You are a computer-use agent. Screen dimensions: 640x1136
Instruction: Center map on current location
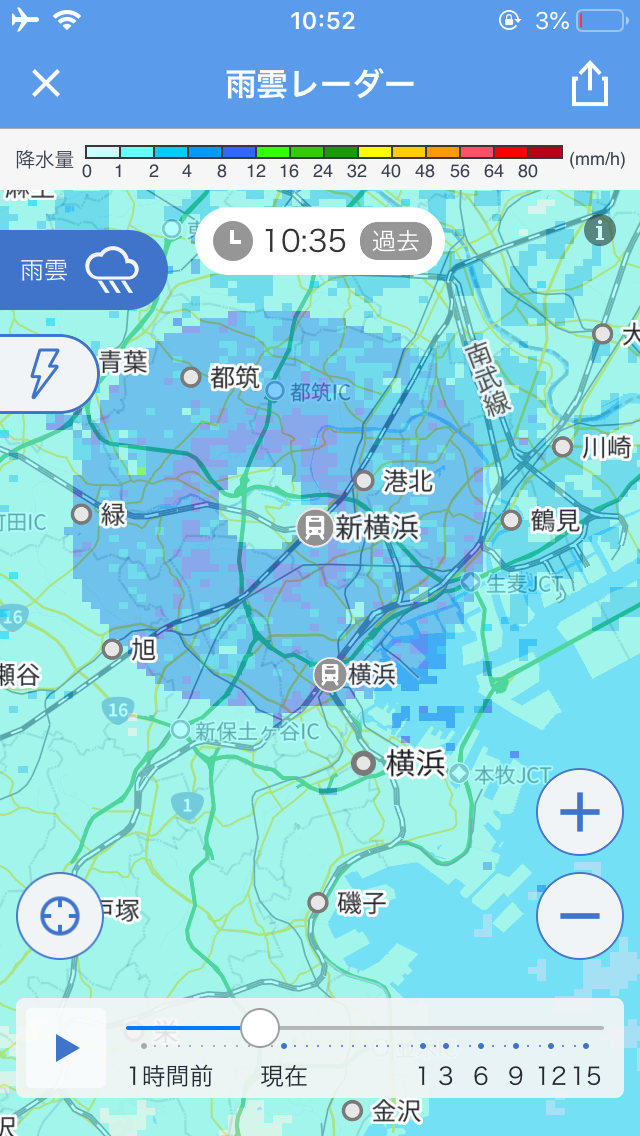60,916
